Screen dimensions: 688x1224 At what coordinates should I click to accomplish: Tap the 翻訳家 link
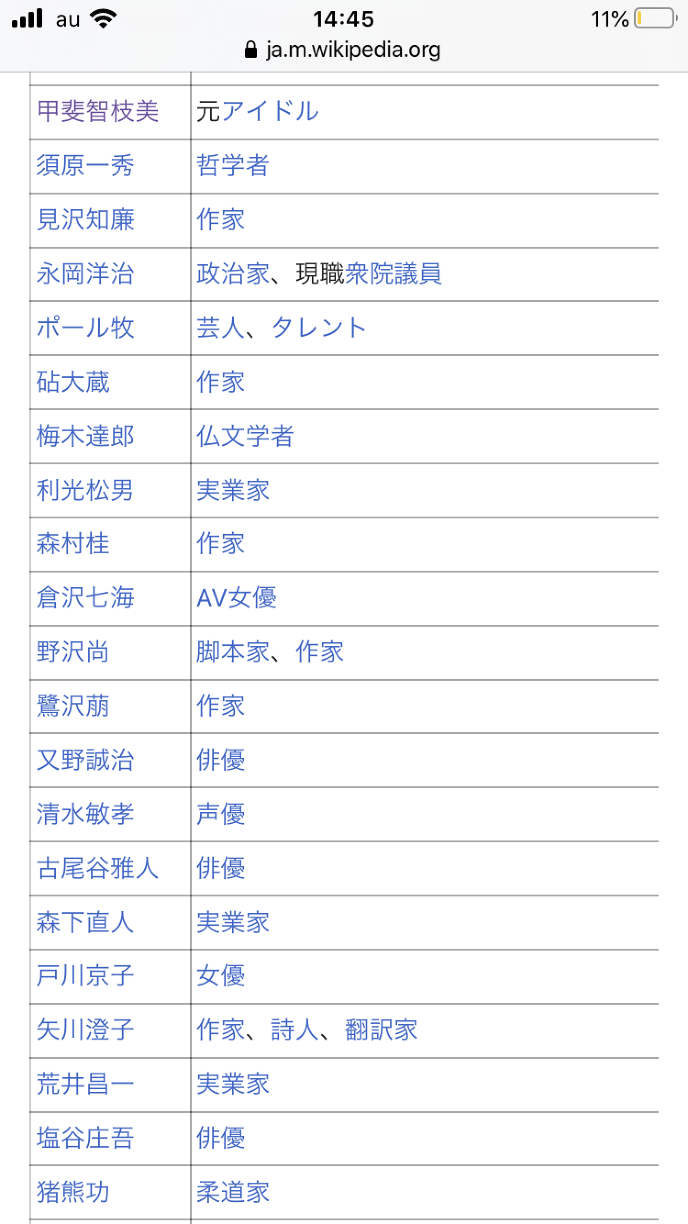381,1030
